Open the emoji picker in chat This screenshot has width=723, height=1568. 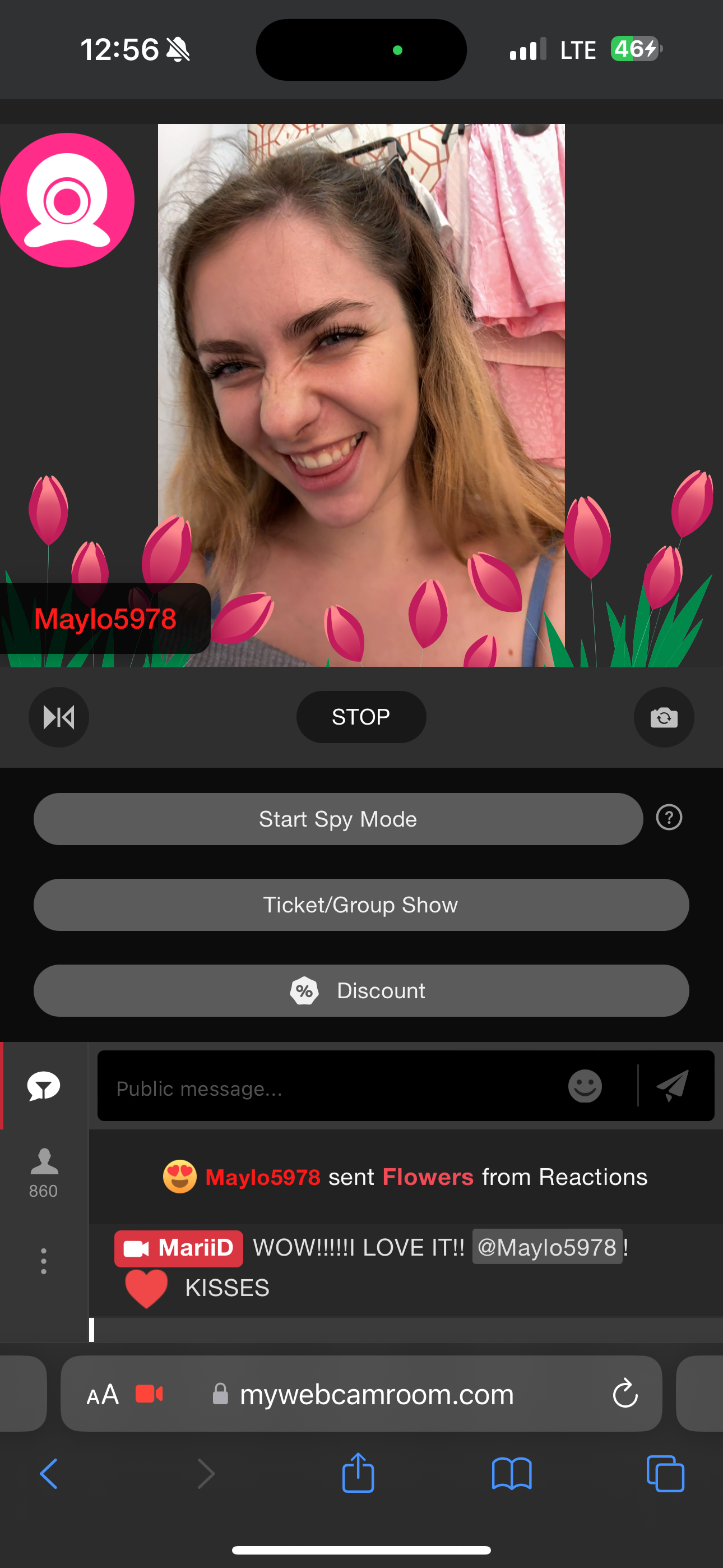click(x=585, y=1086)
